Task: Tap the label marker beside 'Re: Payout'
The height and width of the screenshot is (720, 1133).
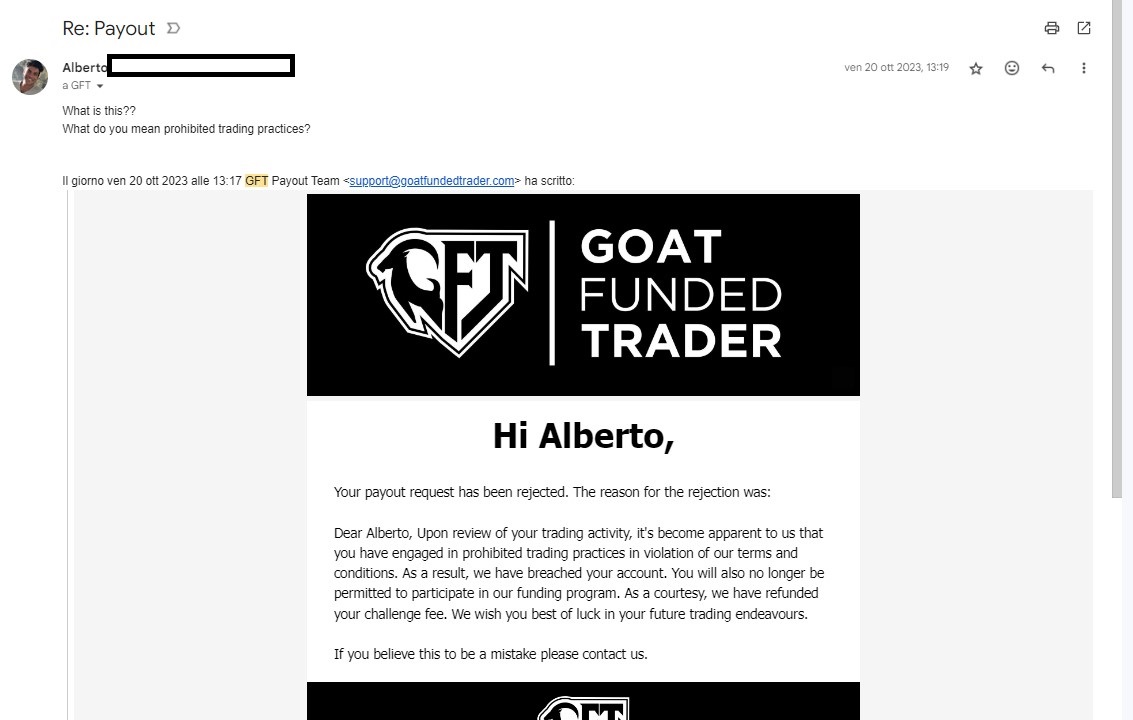Action: pos(173,29)
